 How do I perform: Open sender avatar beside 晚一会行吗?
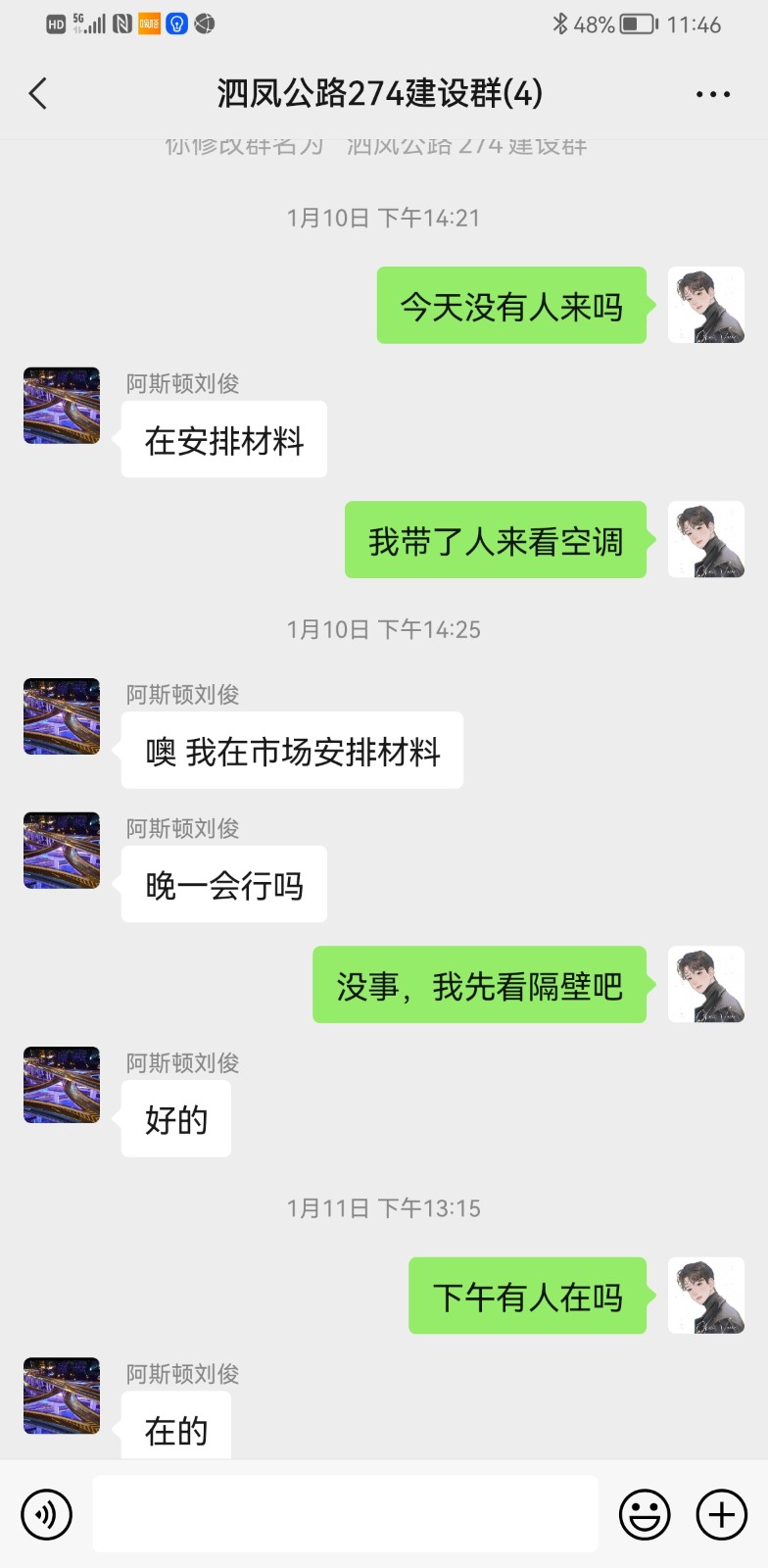point(62,851)
